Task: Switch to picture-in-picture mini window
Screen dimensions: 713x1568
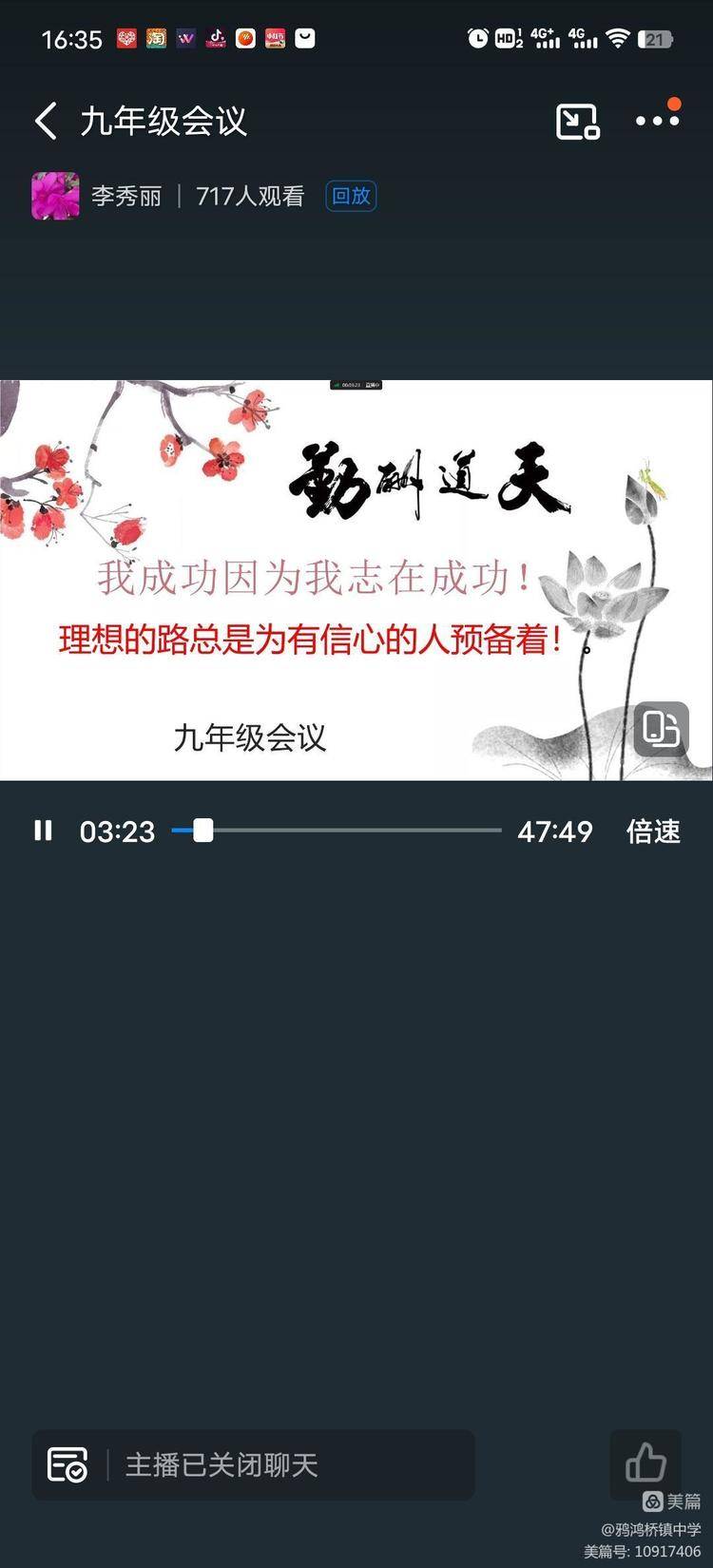Action: point(577,122)
